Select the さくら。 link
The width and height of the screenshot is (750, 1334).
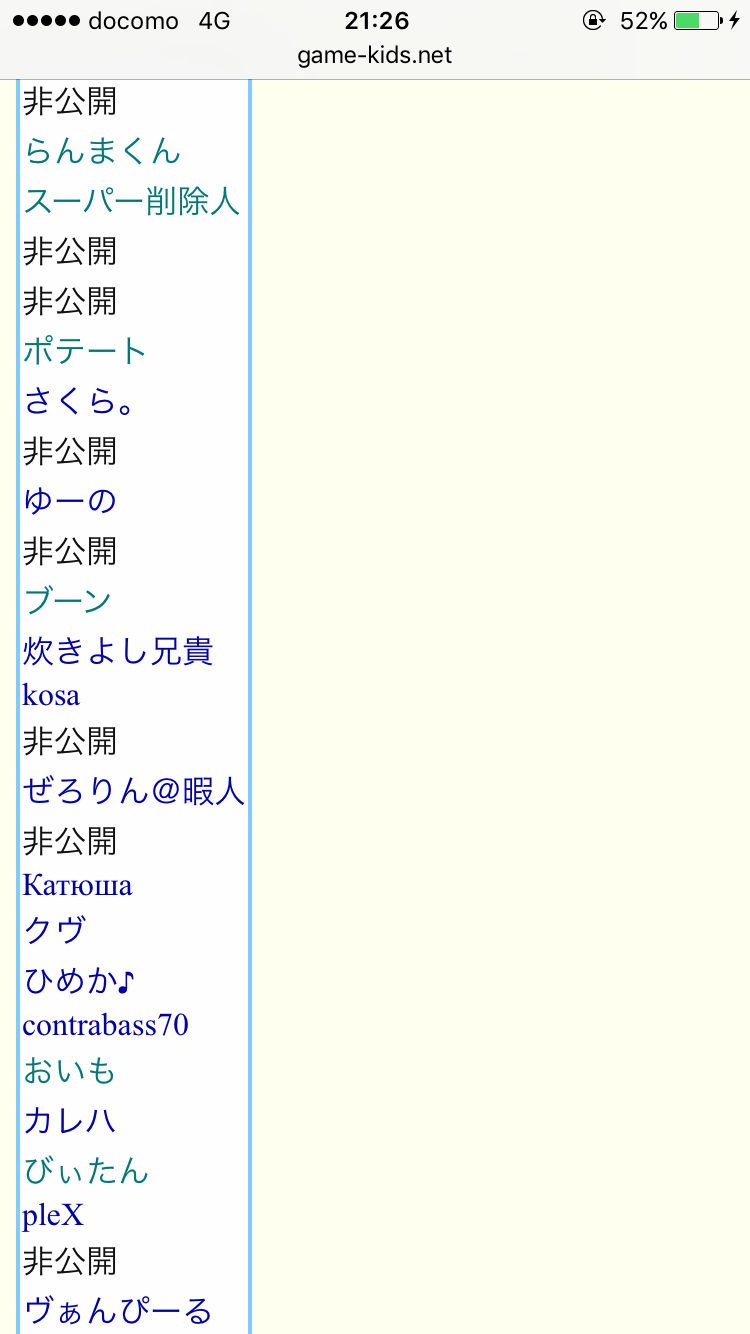[79, 401]
